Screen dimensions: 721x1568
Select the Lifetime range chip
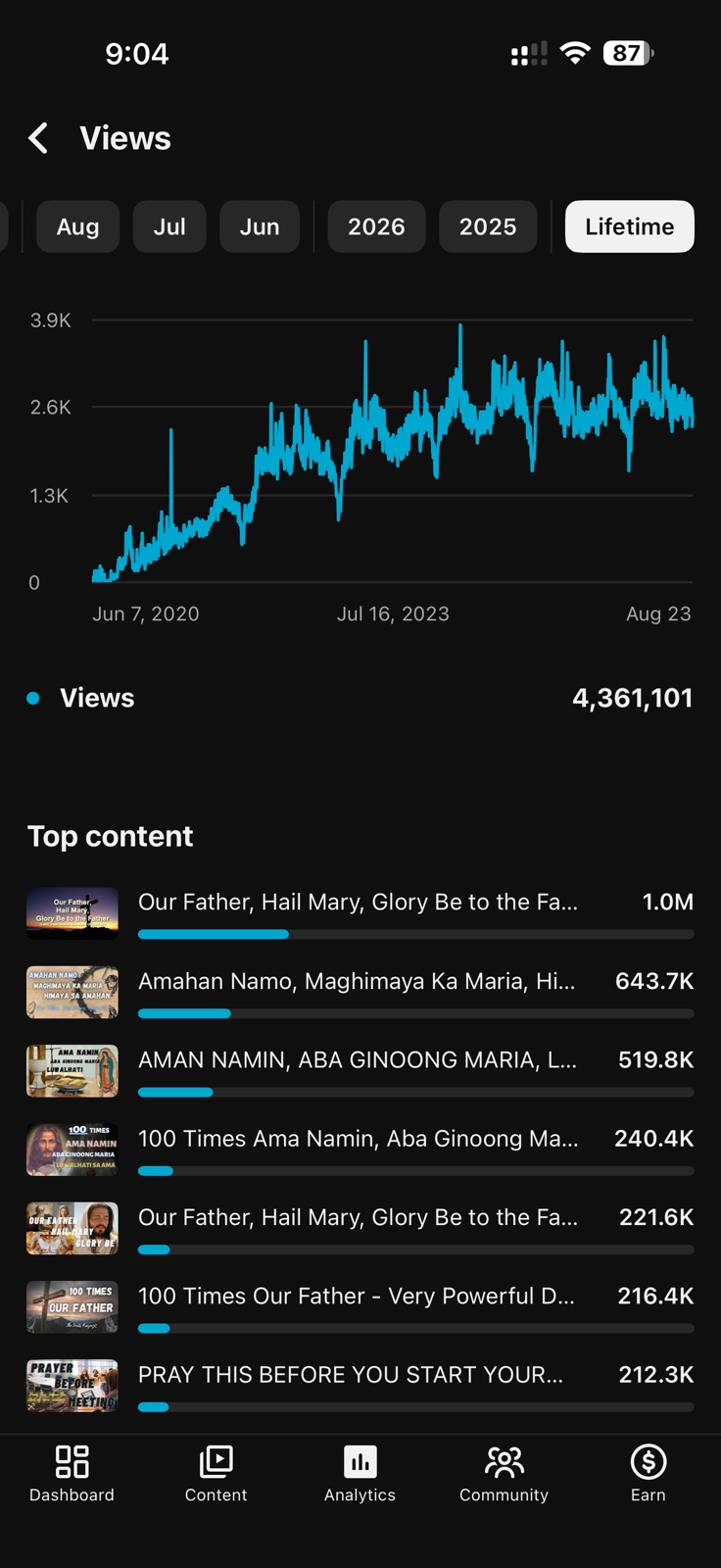(x=630, y=226)
